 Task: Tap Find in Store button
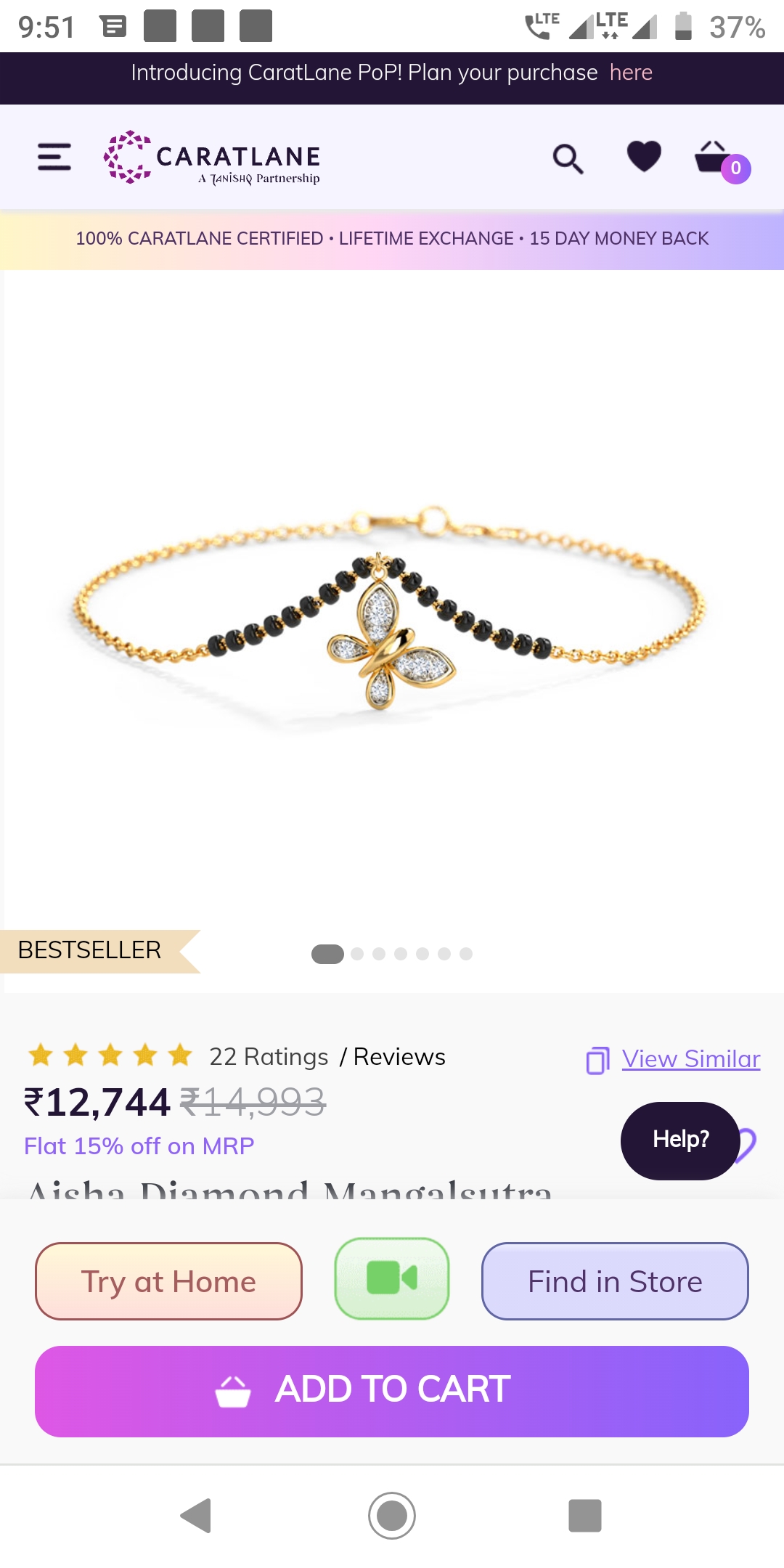click(615, 1281)
